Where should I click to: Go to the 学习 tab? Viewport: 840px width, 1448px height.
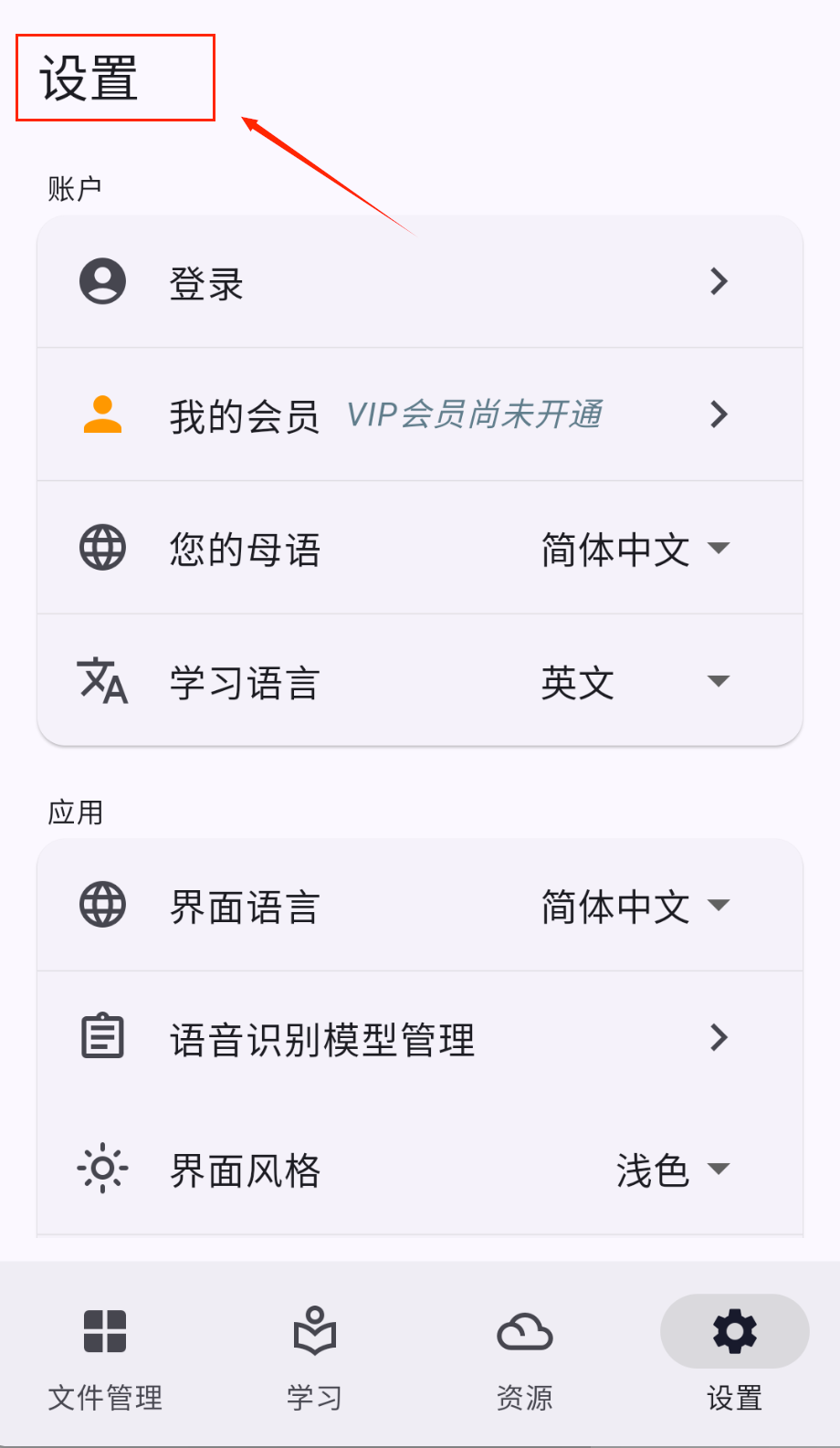pyautogui.click(x=315, y=1356)
